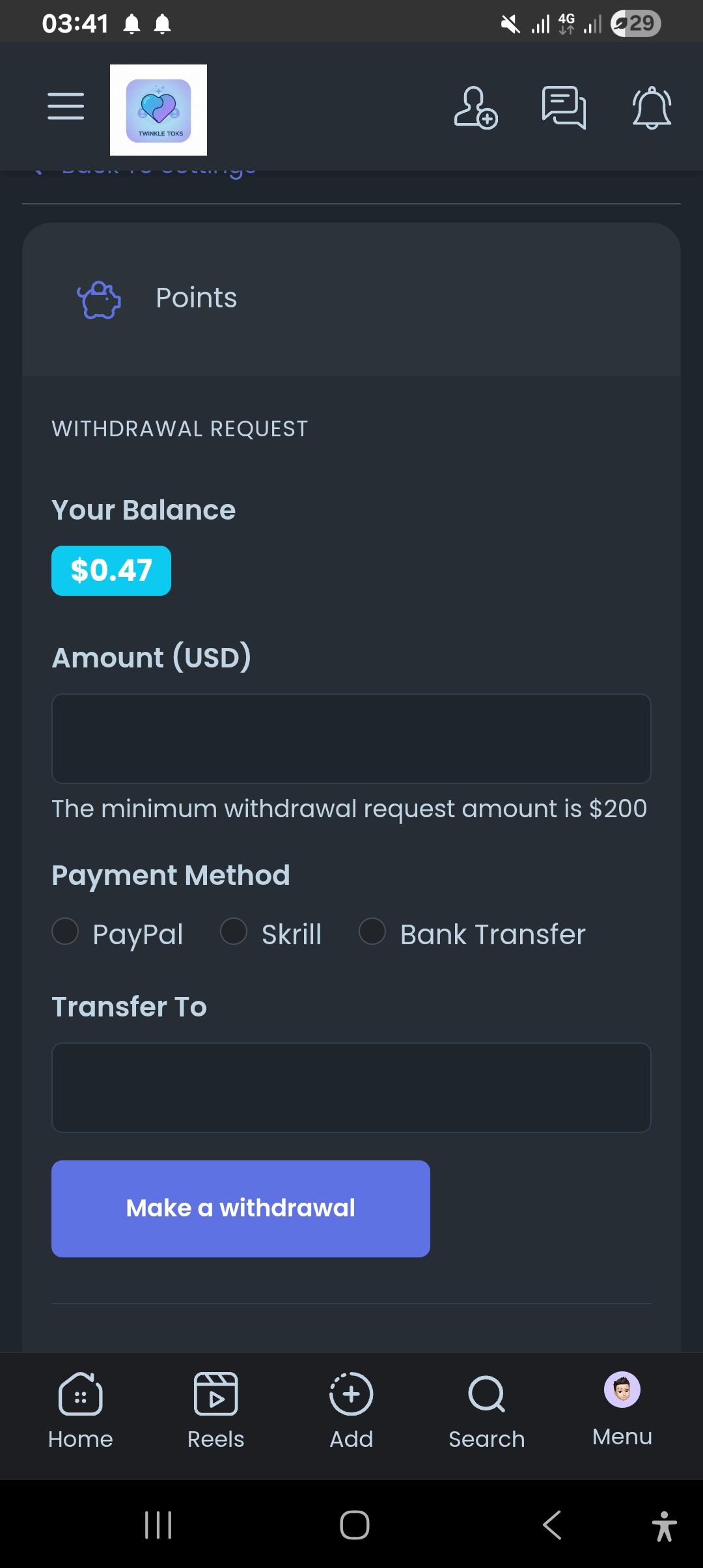
Task: Switch to the Reels tab
Action: [x=216, y=1410]
